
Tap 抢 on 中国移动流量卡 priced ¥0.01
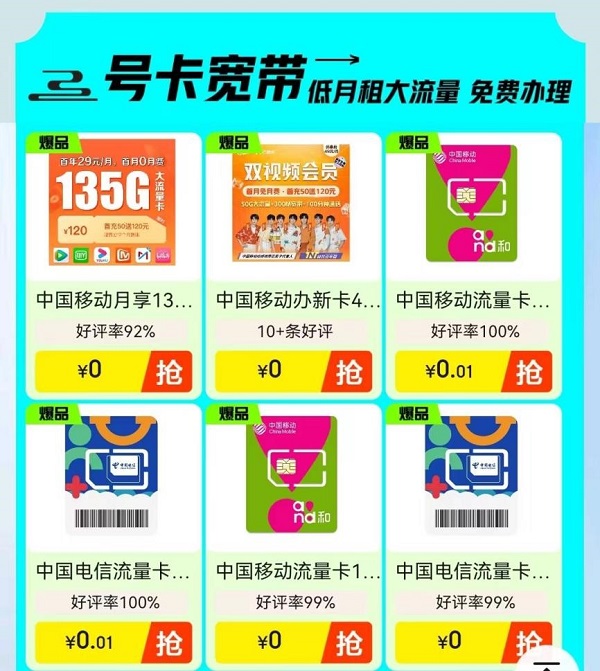529,371
